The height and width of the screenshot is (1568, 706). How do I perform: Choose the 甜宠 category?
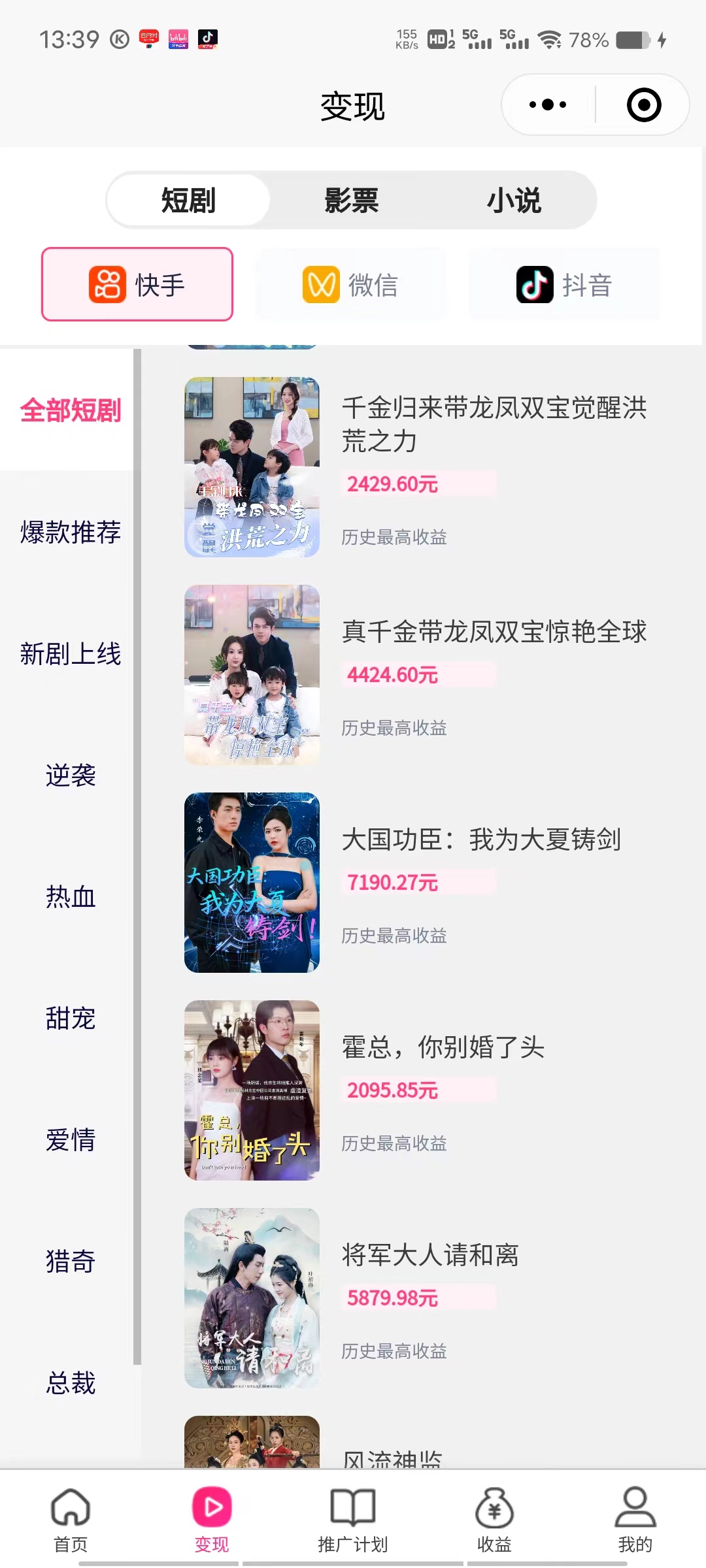click(70, 1018)
